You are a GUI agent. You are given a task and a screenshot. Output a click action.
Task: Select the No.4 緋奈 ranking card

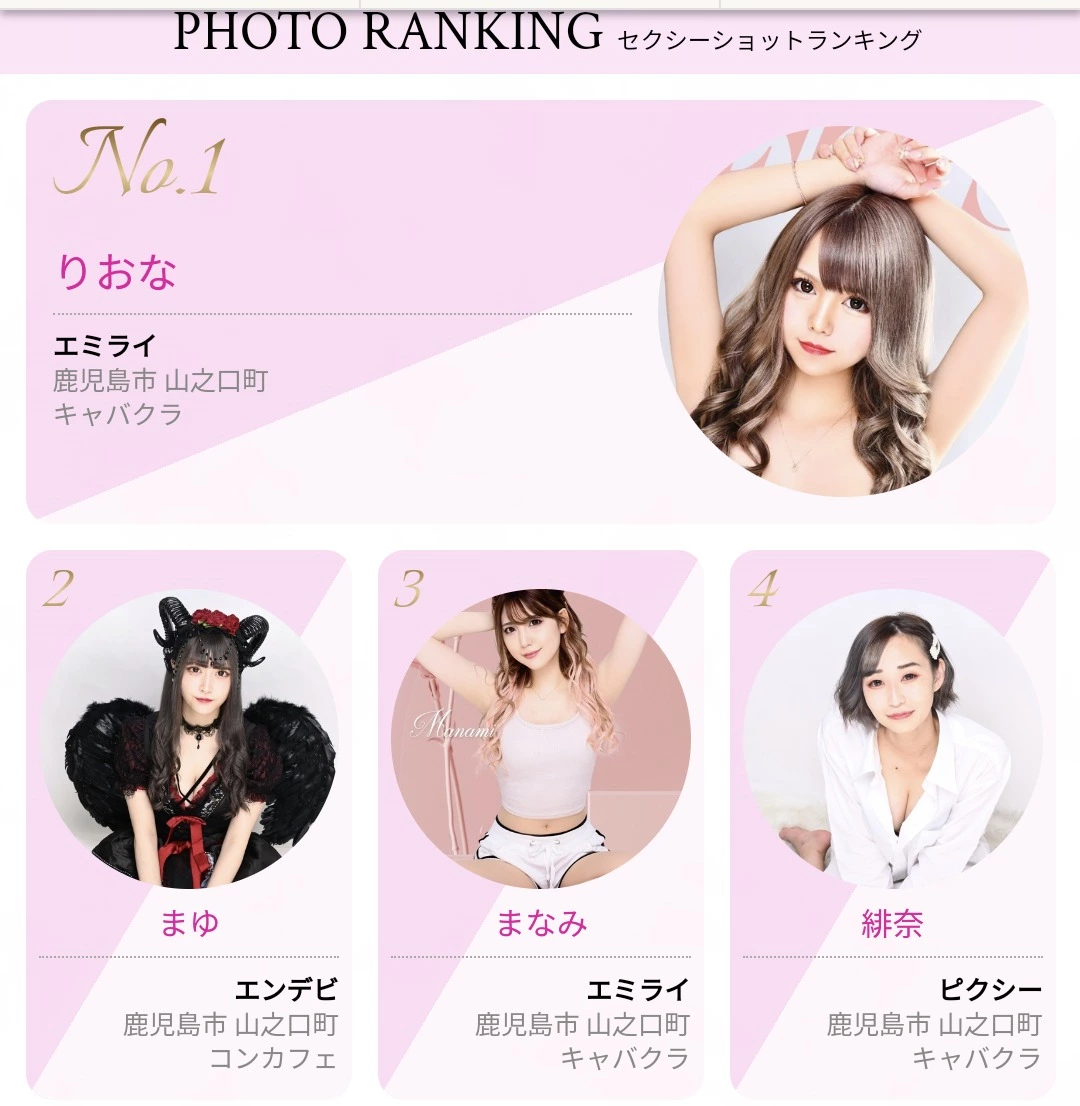(x=892, y=822)
